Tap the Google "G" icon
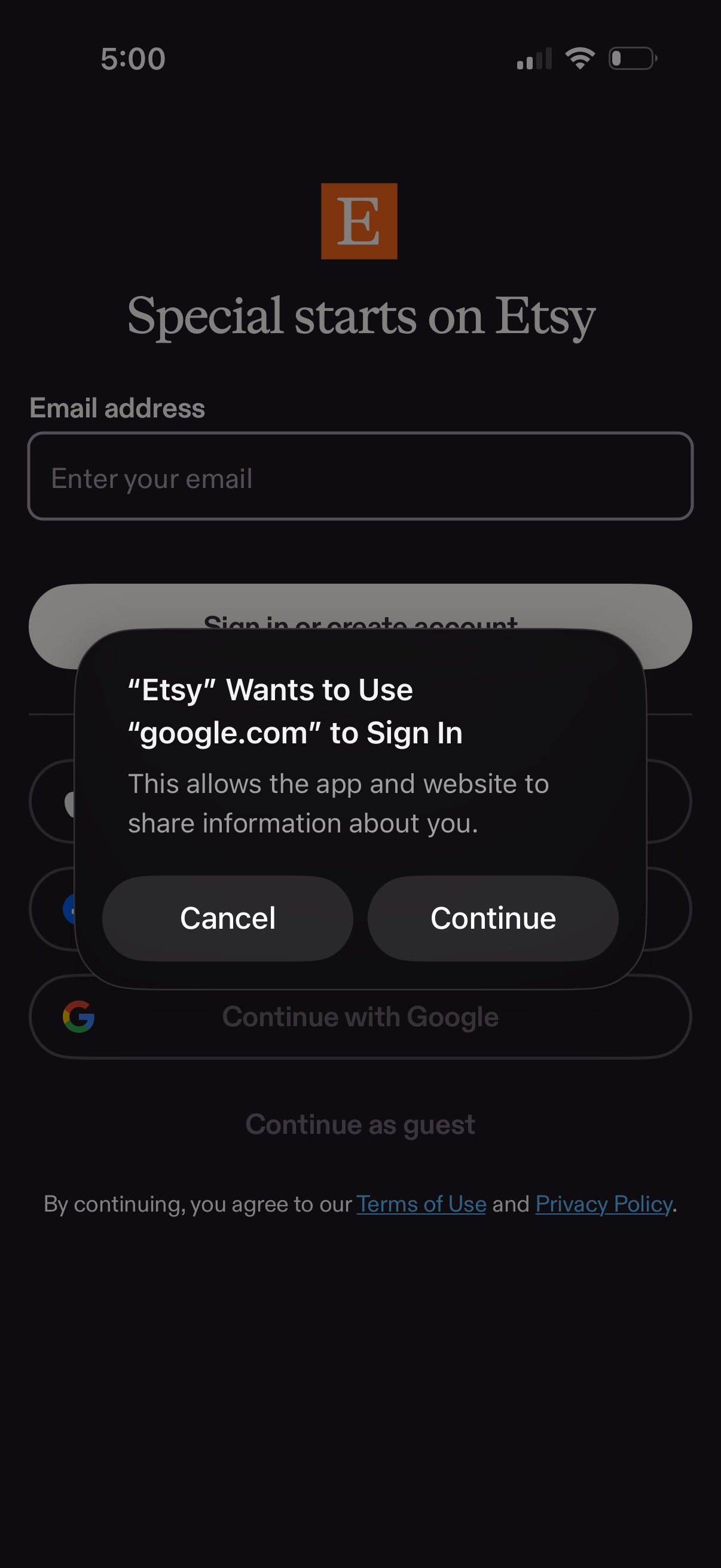 [x=81, y=1015]
